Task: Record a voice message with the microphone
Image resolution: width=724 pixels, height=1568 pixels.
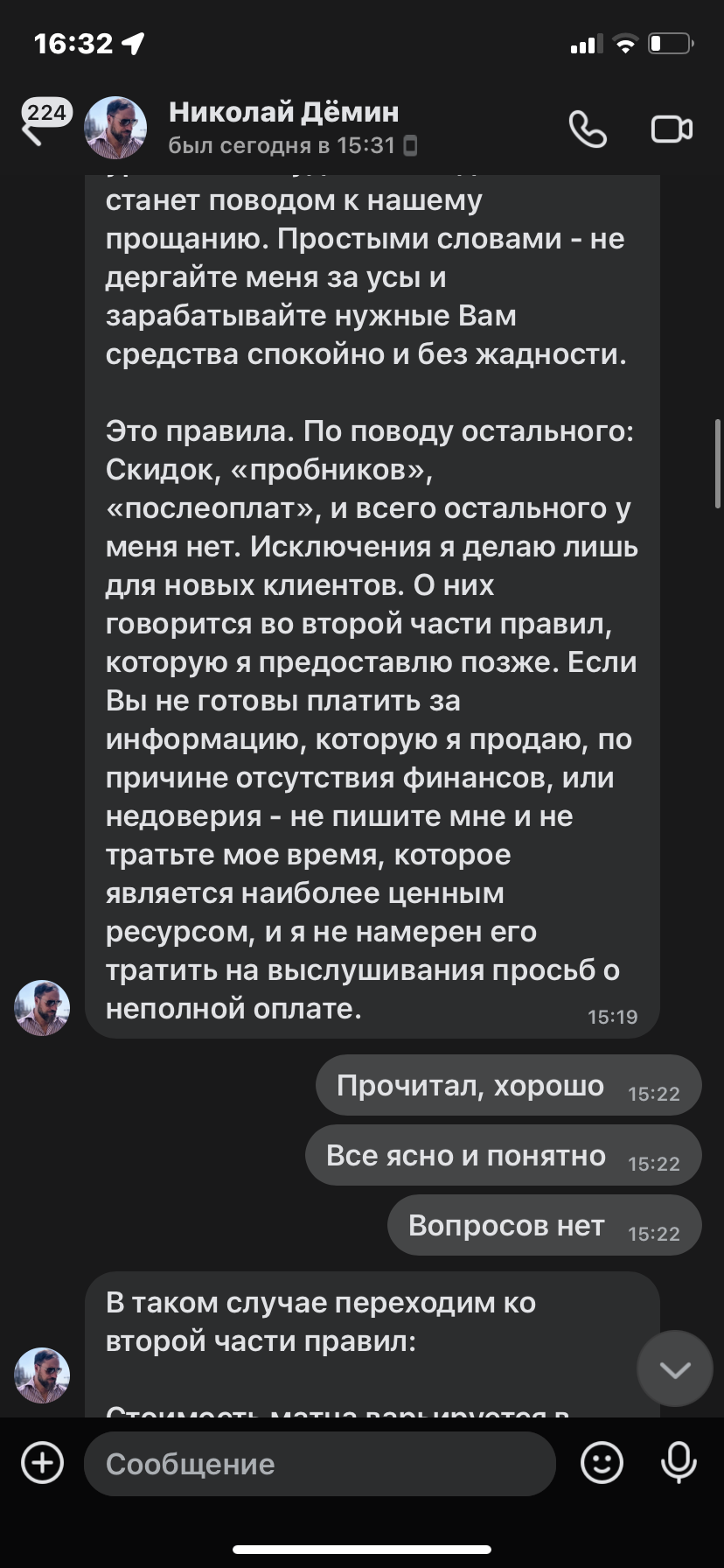Action: click(679, 1463)
